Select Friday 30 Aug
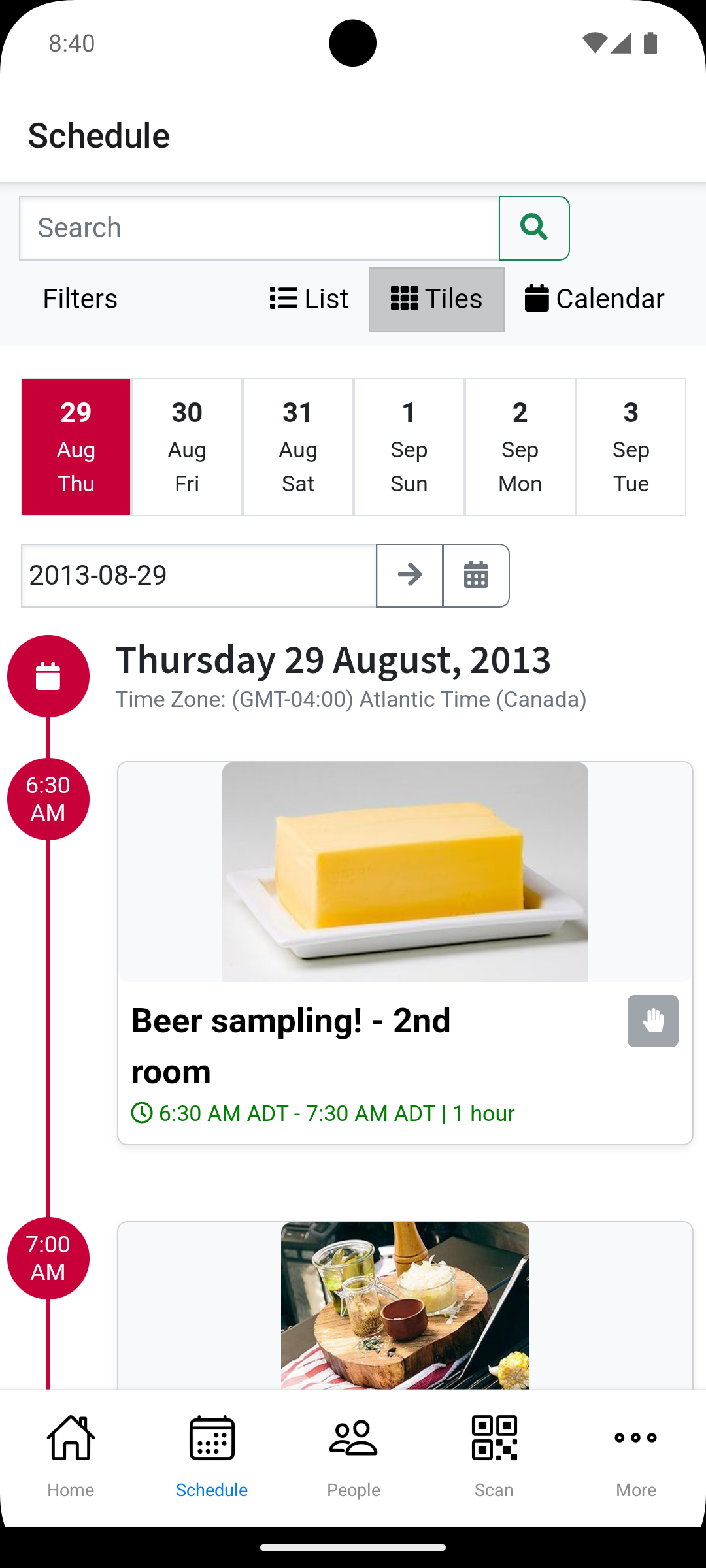Image resolution: width=706 pixels, height=1568 pixels. click(187, 447)
